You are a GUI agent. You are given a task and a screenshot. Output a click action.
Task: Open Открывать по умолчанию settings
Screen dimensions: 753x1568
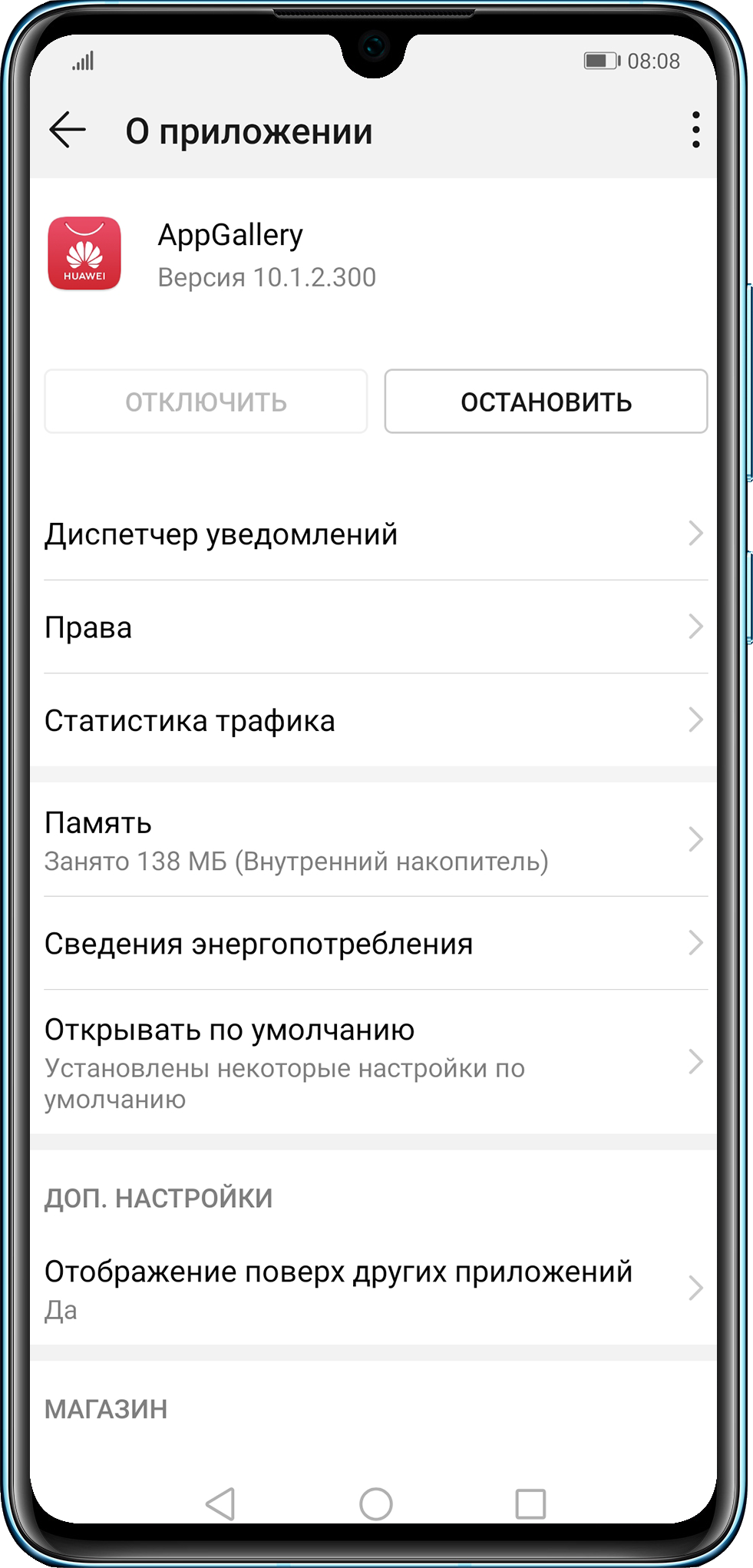pyautogui.click(x=375, y=1063)
